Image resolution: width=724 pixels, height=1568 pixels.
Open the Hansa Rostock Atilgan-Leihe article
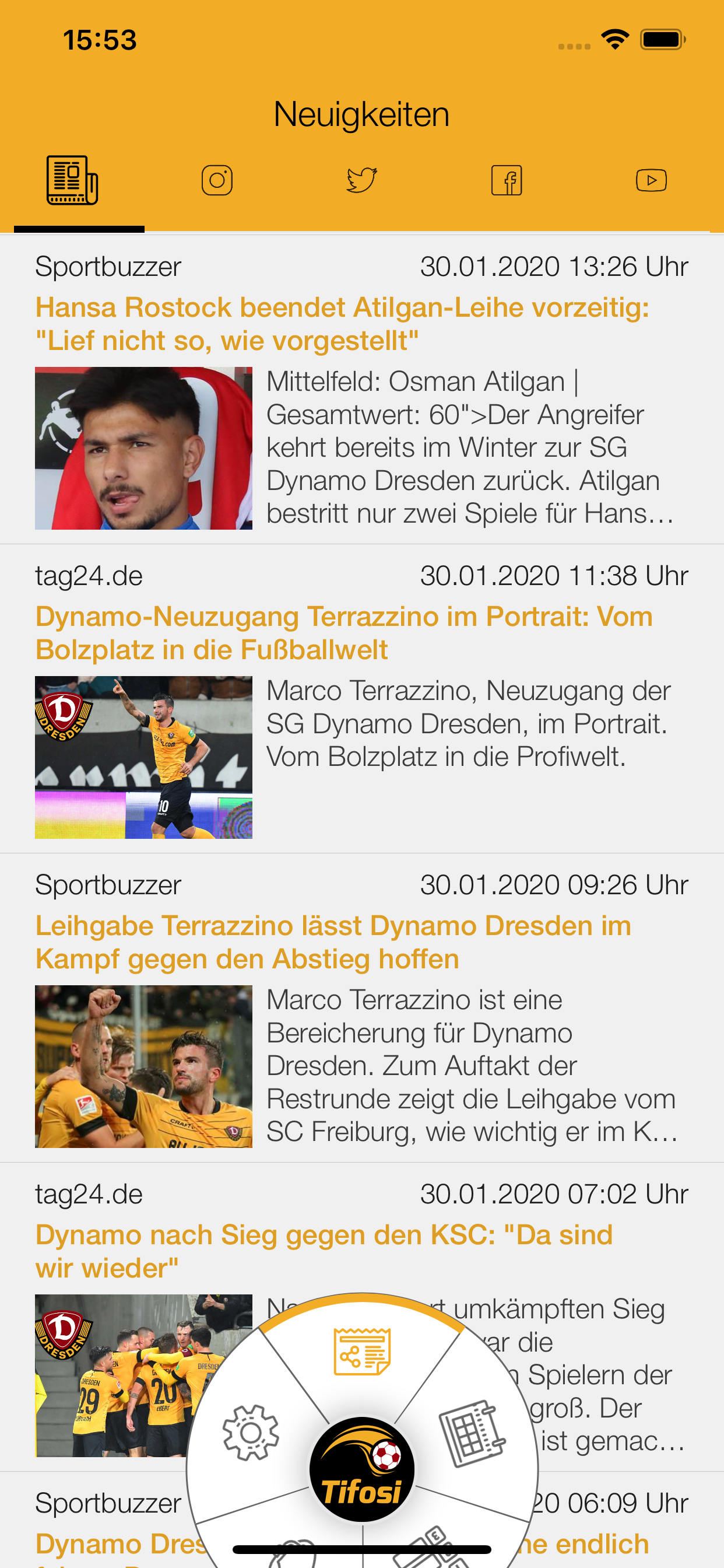pyautogui.click(x=342, y=324)
